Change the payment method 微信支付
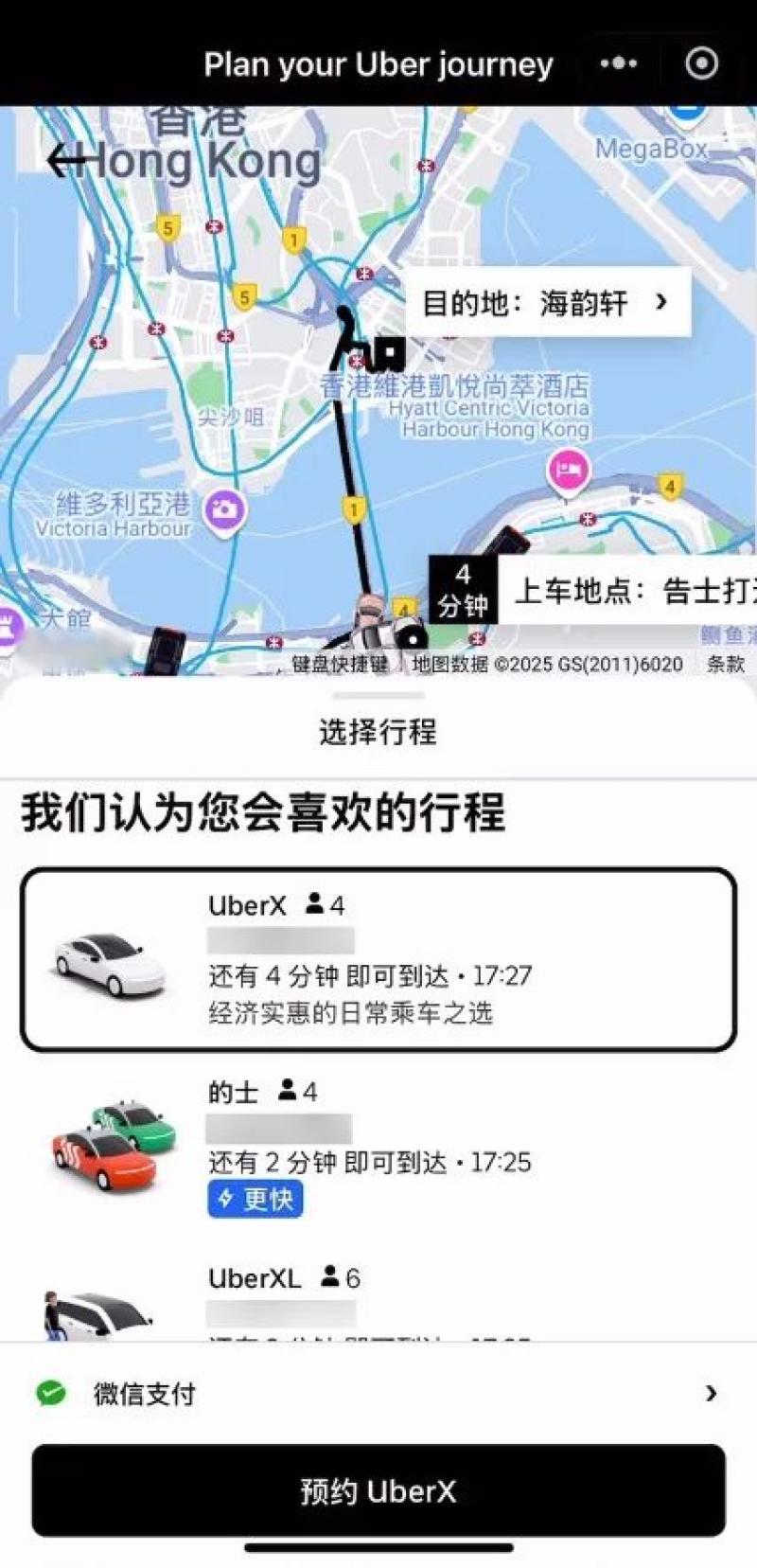 378,1393
